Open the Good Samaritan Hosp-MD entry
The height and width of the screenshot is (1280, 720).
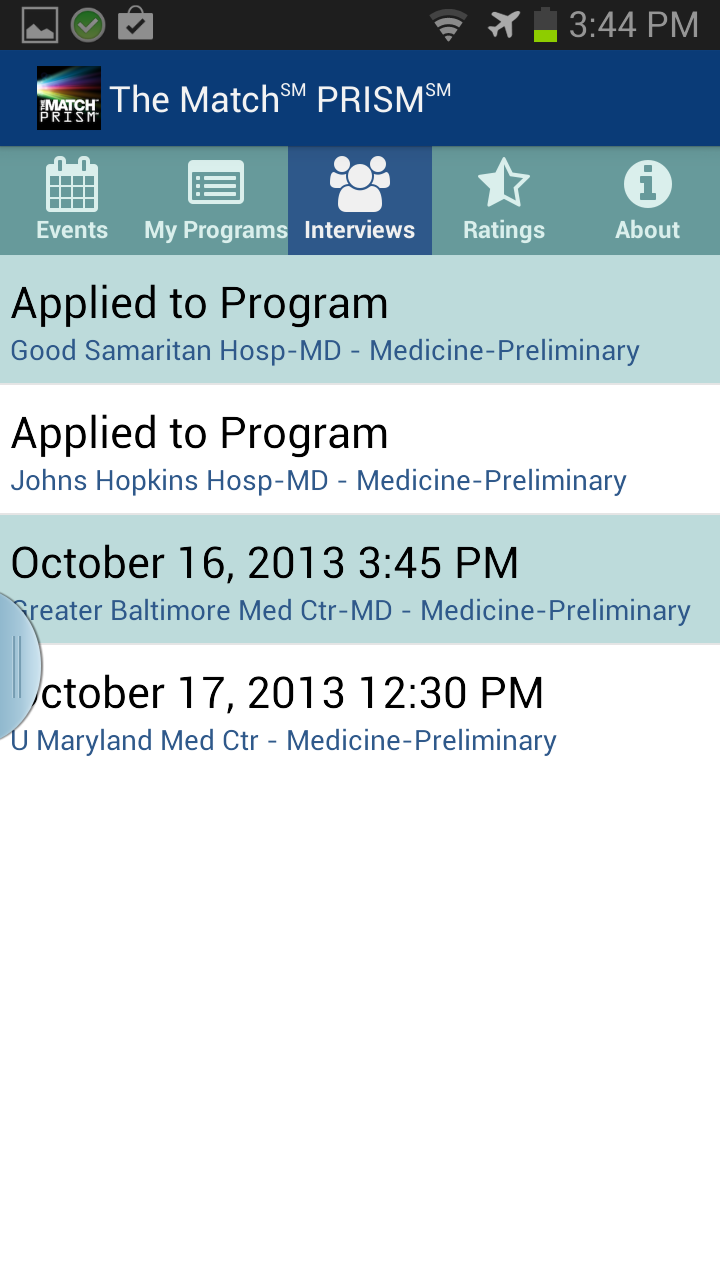point(360,320)
